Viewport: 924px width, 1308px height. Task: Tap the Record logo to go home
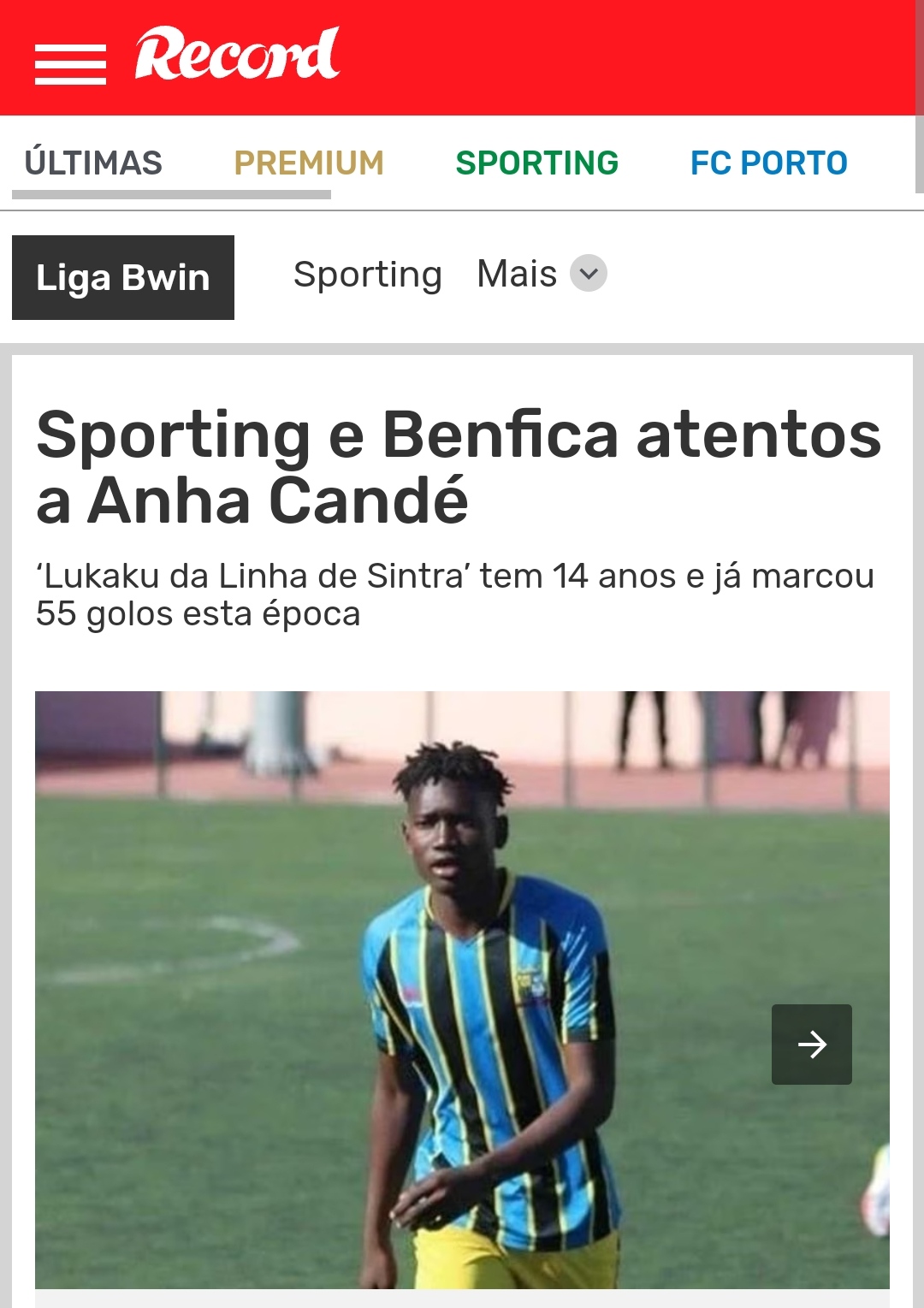237,54
